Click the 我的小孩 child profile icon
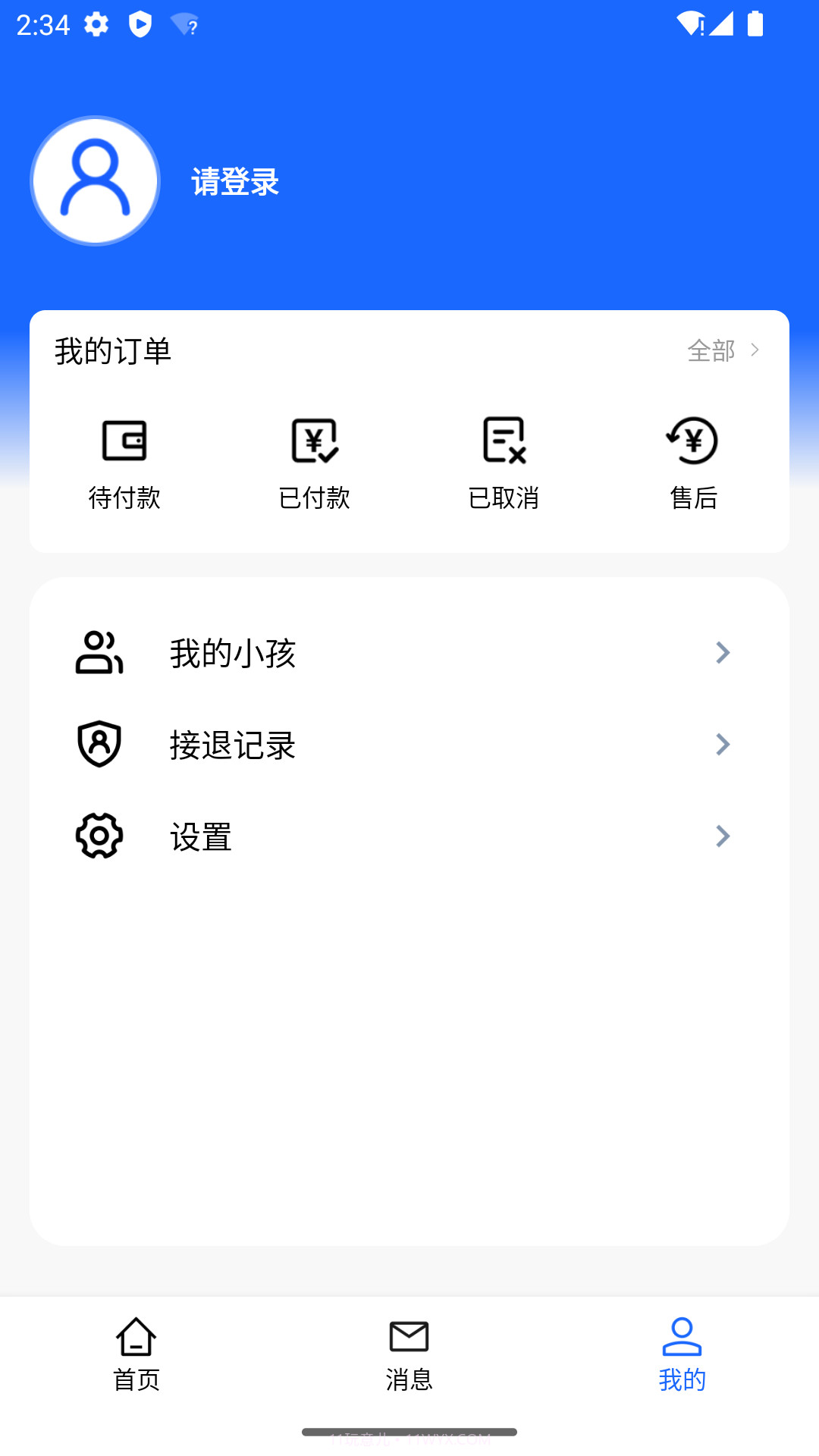The width and height of the screenshot is (819, 1456). click(x=98, y=652)
